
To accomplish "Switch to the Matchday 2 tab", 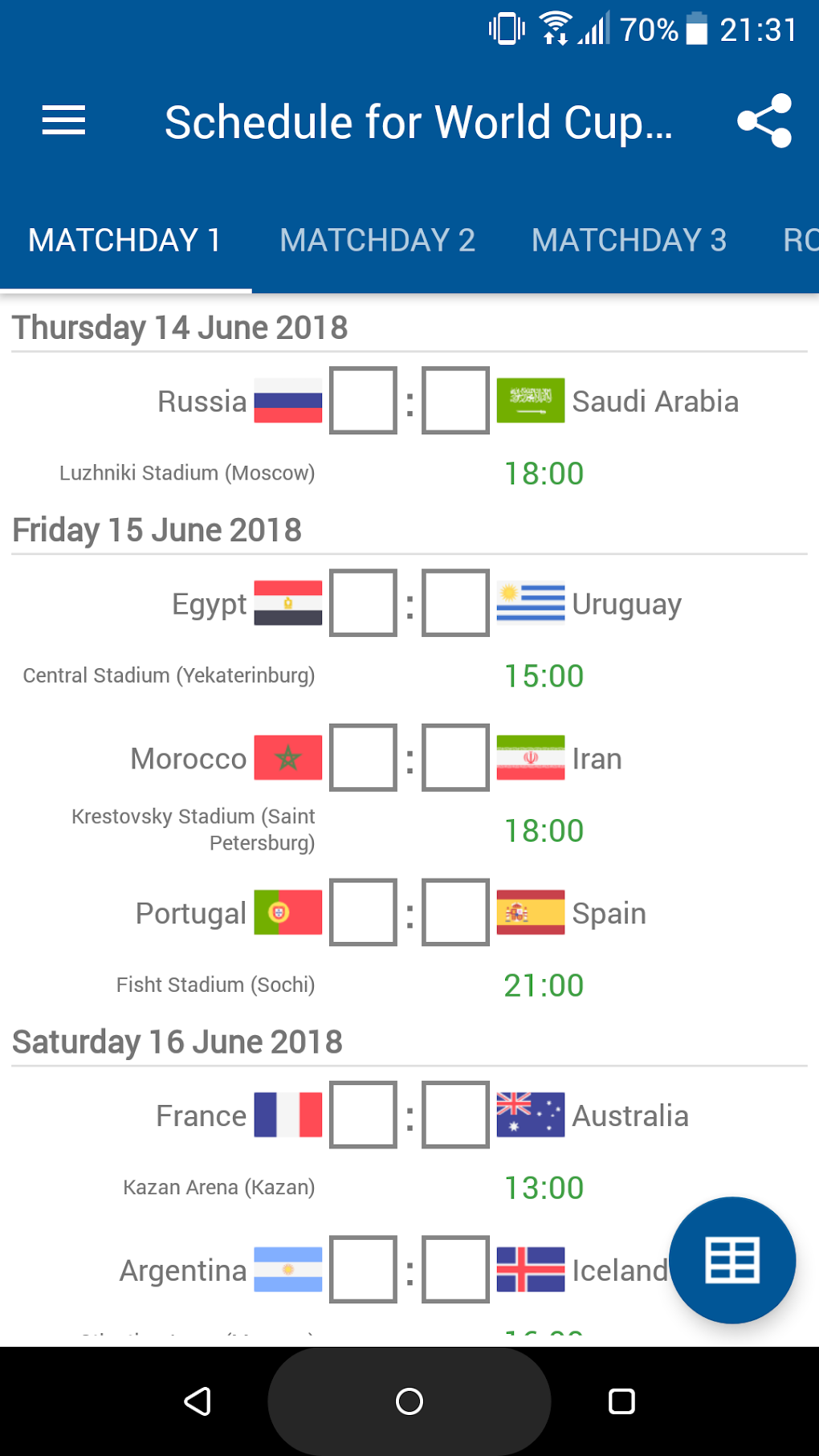I will (377, 240).
